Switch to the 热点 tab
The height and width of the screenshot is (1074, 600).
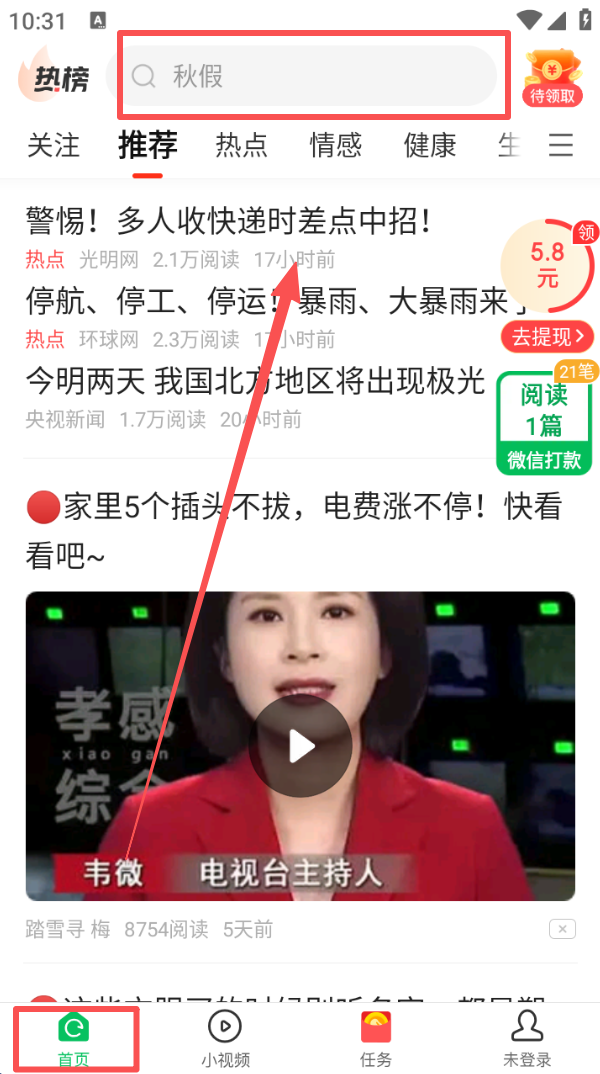pos(242,145)
